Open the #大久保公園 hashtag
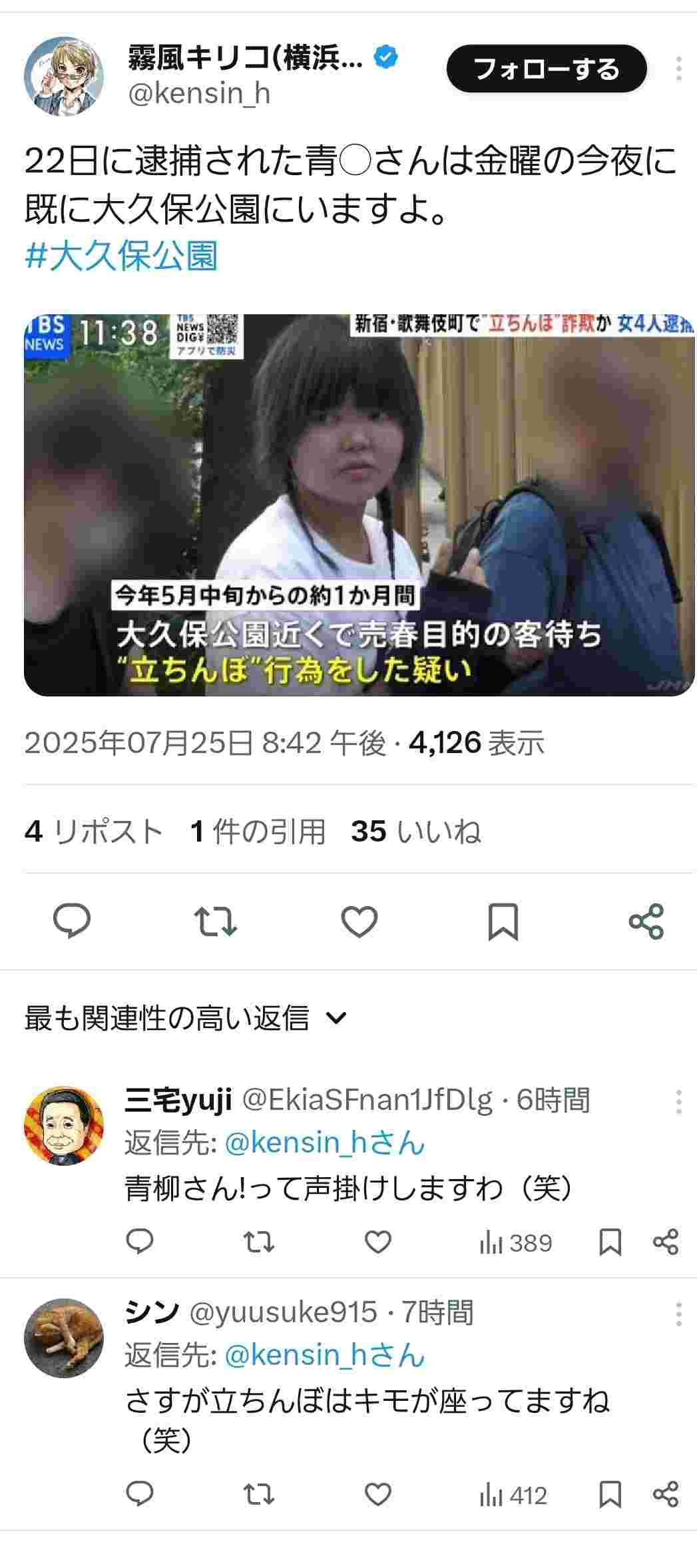The image size is (697, 1568). tap(121, 256)
